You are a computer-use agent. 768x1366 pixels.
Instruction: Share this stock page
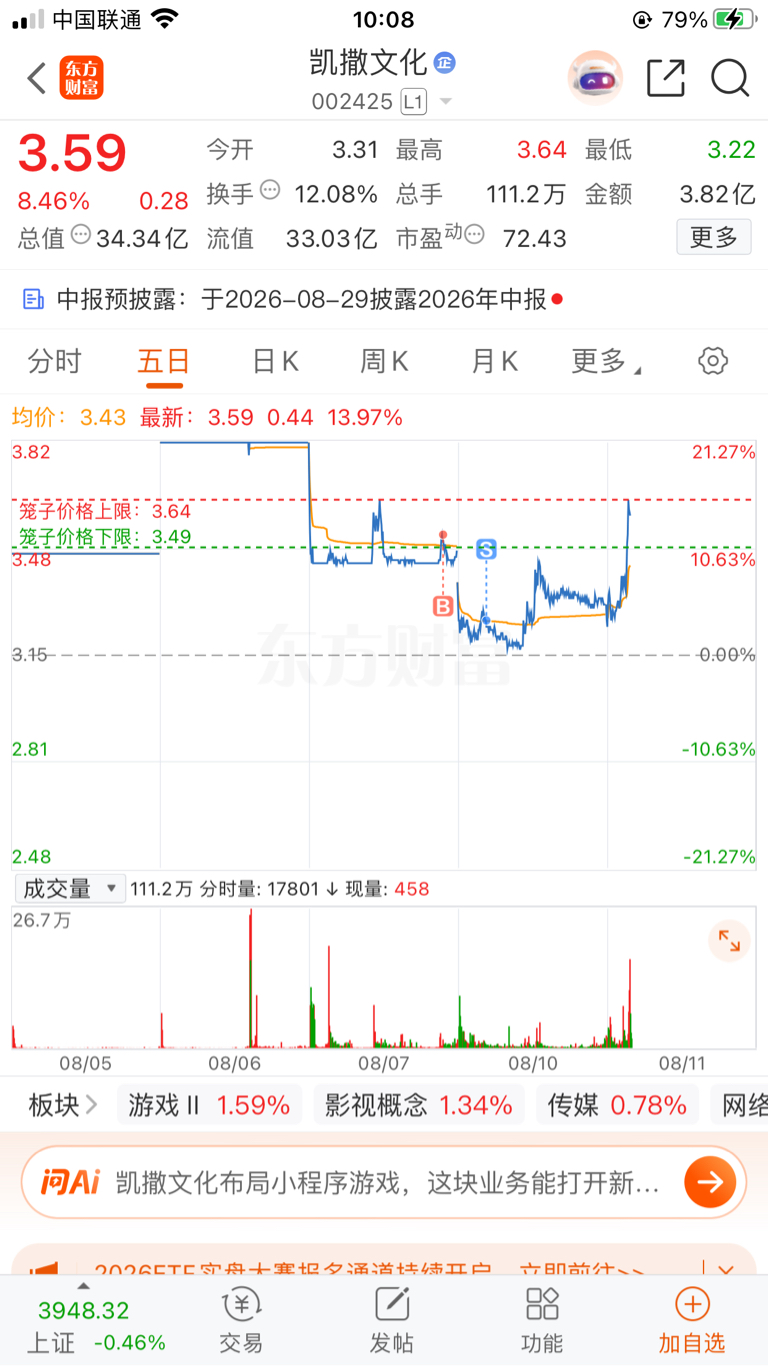(x=666, y=78)
